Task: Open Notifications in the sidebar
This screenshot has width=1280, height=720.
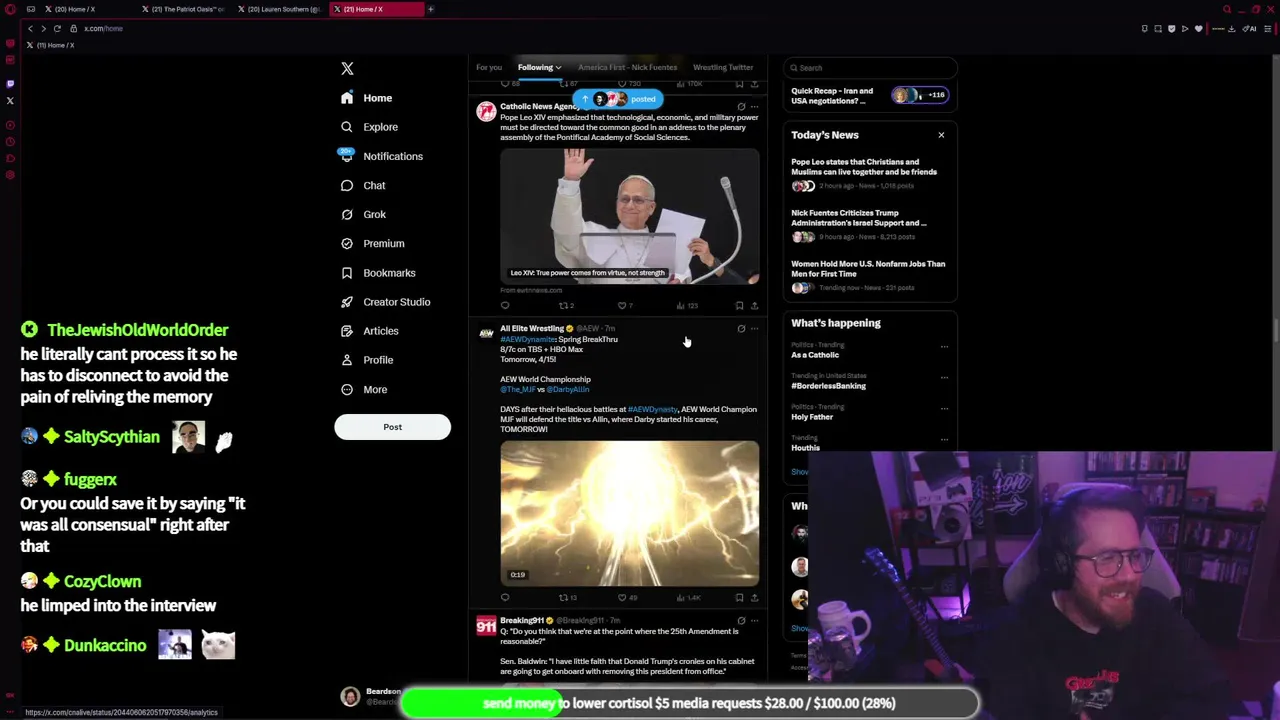Action: point(392,156)
